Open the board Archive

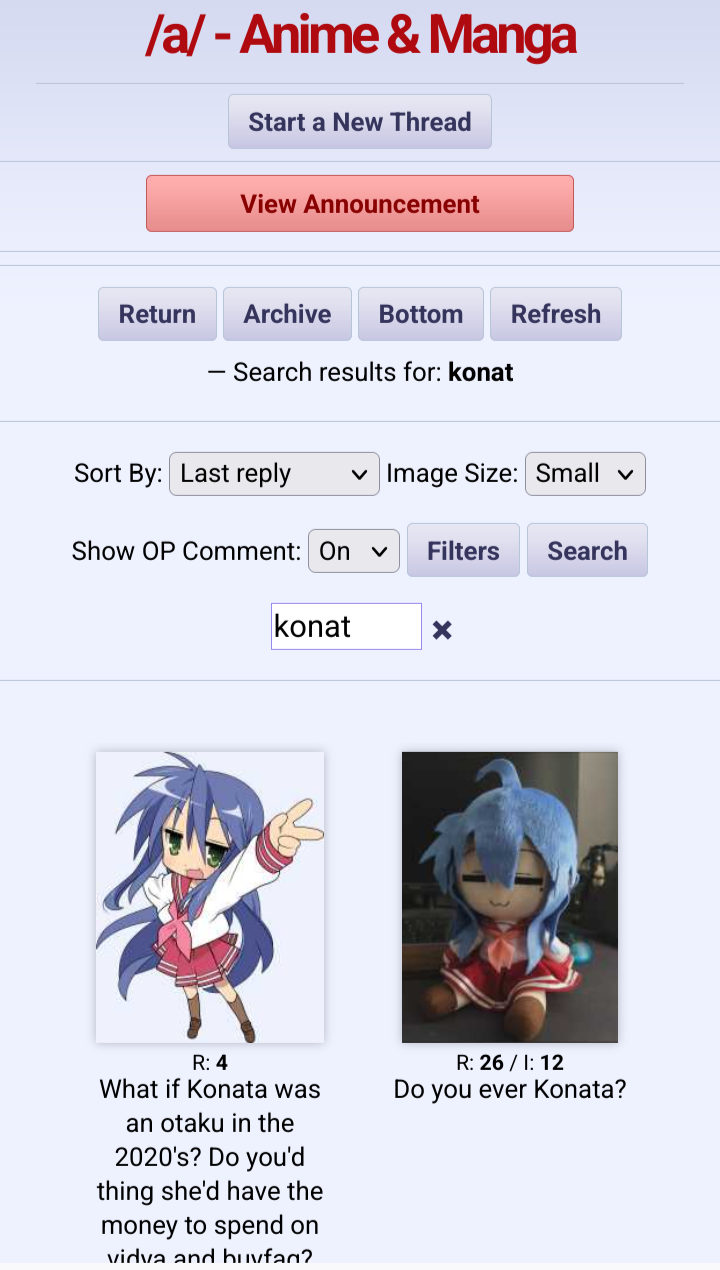(287, 314)
